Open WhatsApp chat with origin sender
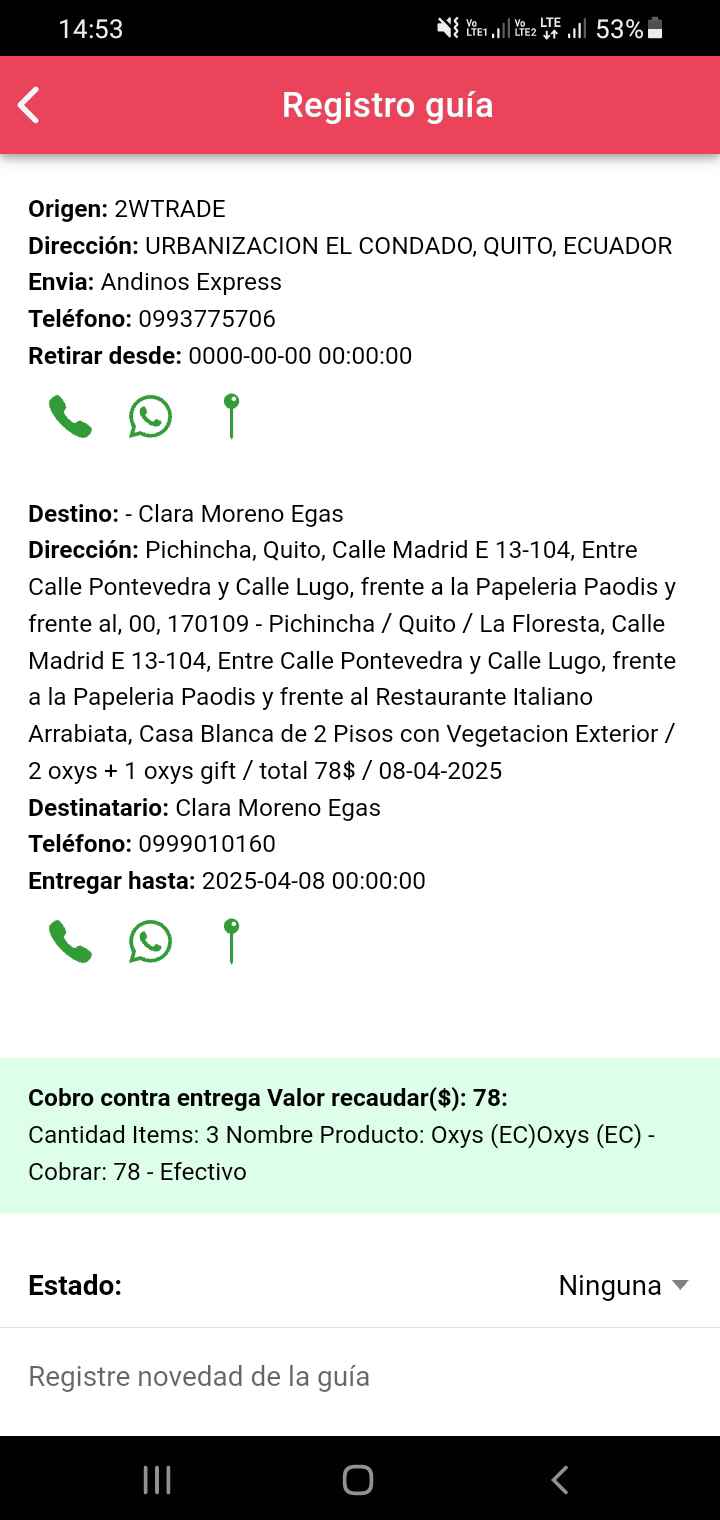The height and width of the screenshot is (1520, 720). tap(150, 416)
